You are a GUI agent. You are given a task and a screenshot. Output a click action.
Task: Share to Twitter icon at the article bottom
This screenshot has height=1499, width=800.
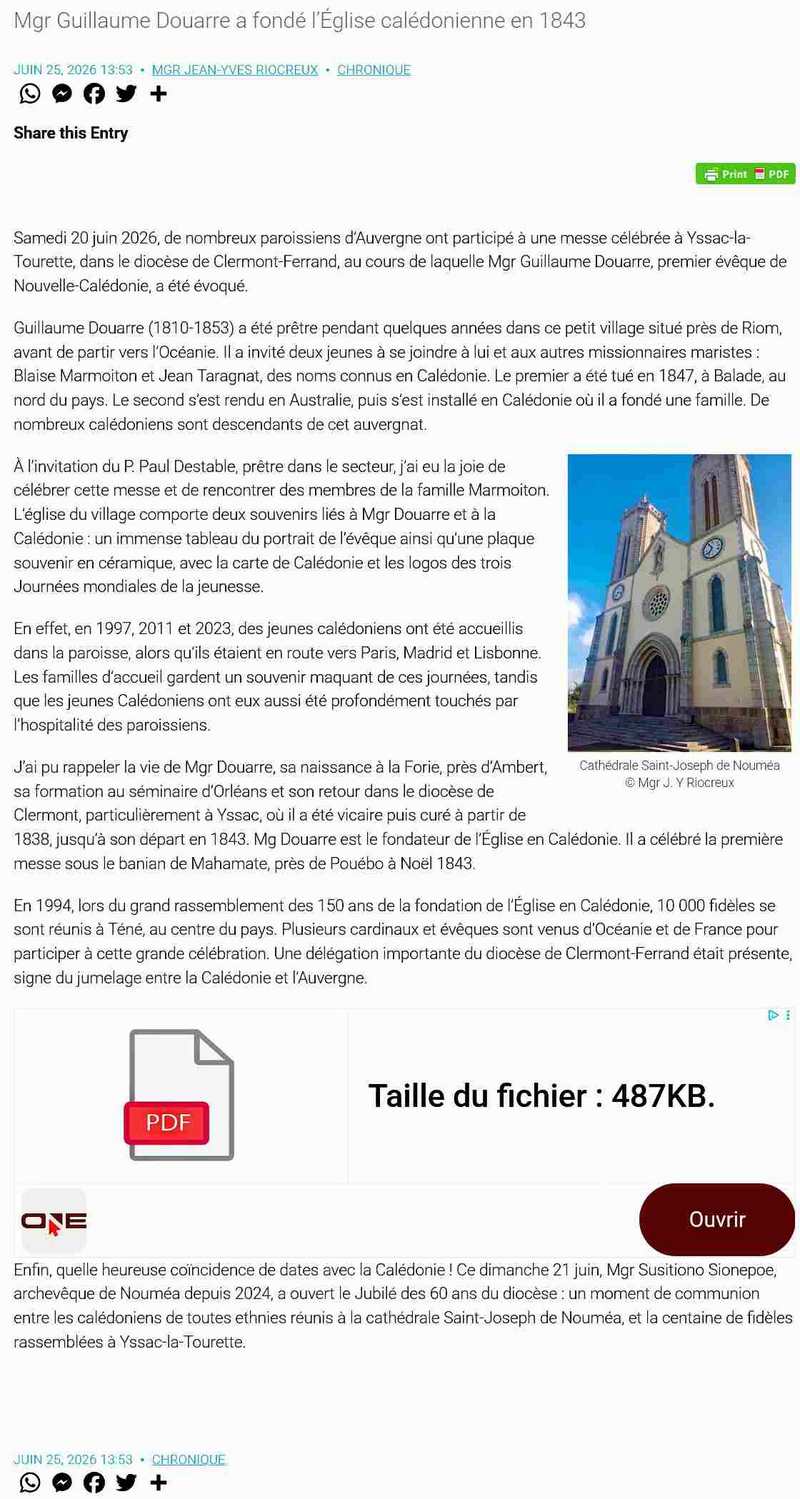point(126,1483)
